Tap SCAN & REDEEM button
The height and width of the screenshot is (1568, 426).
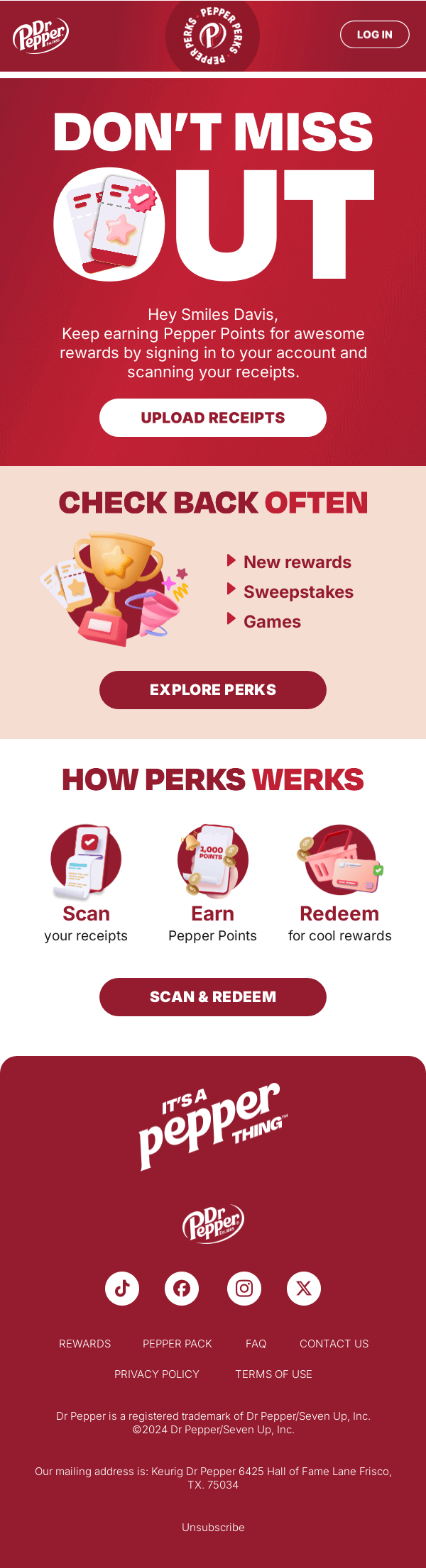[x=213, y=996]
